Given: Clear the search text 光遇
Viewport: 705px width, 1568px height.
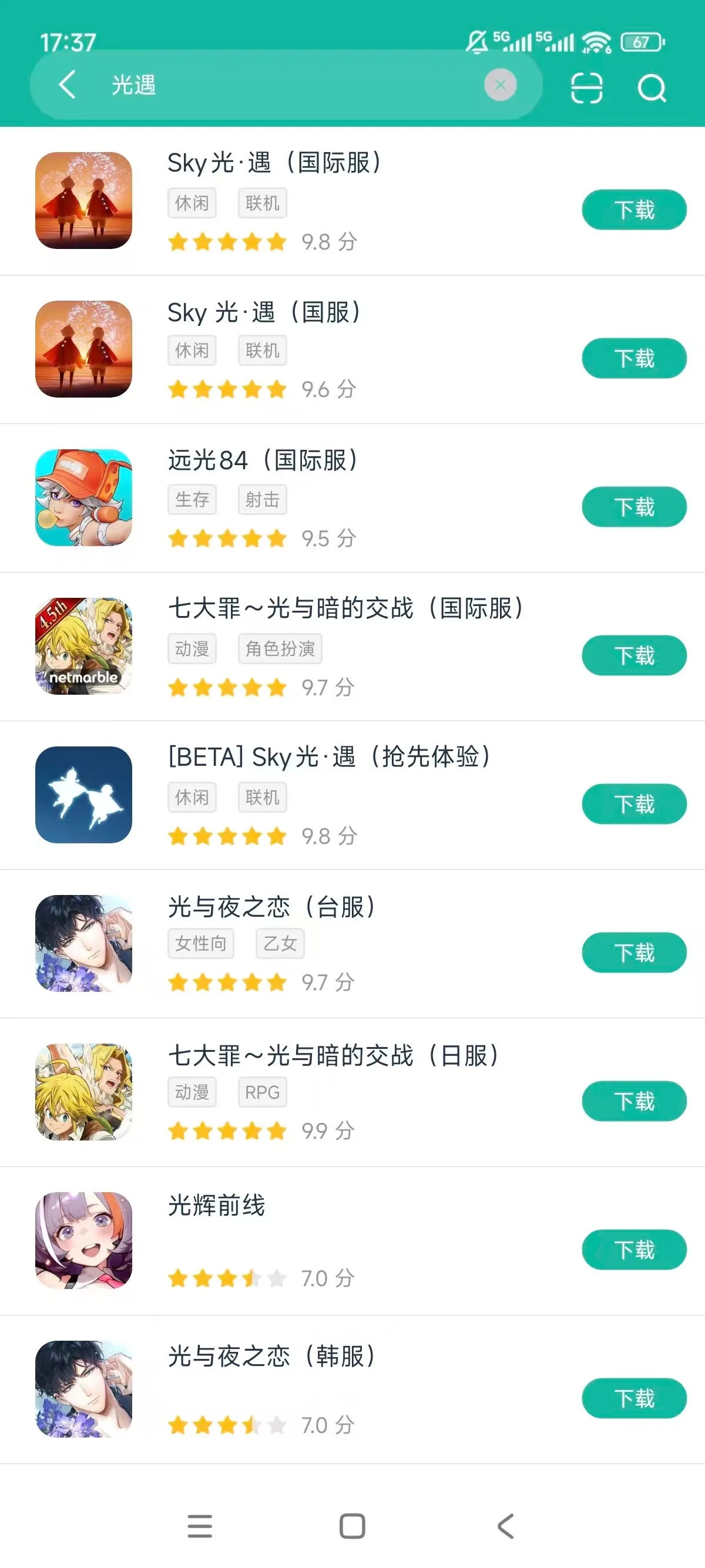Looking at the screenshot, I should pos(500,85).
